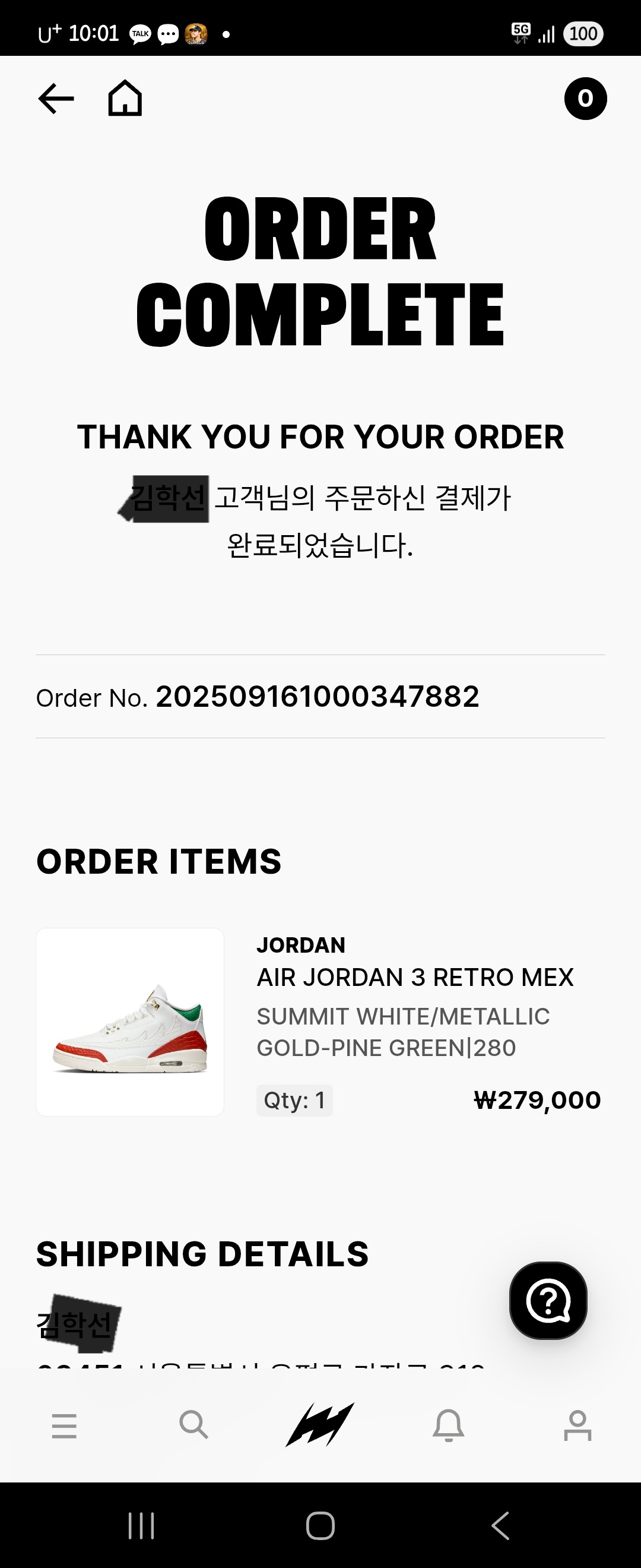Open system recent apps
The height and width of the screenshot is (1568, 641).
[141, 1525]
